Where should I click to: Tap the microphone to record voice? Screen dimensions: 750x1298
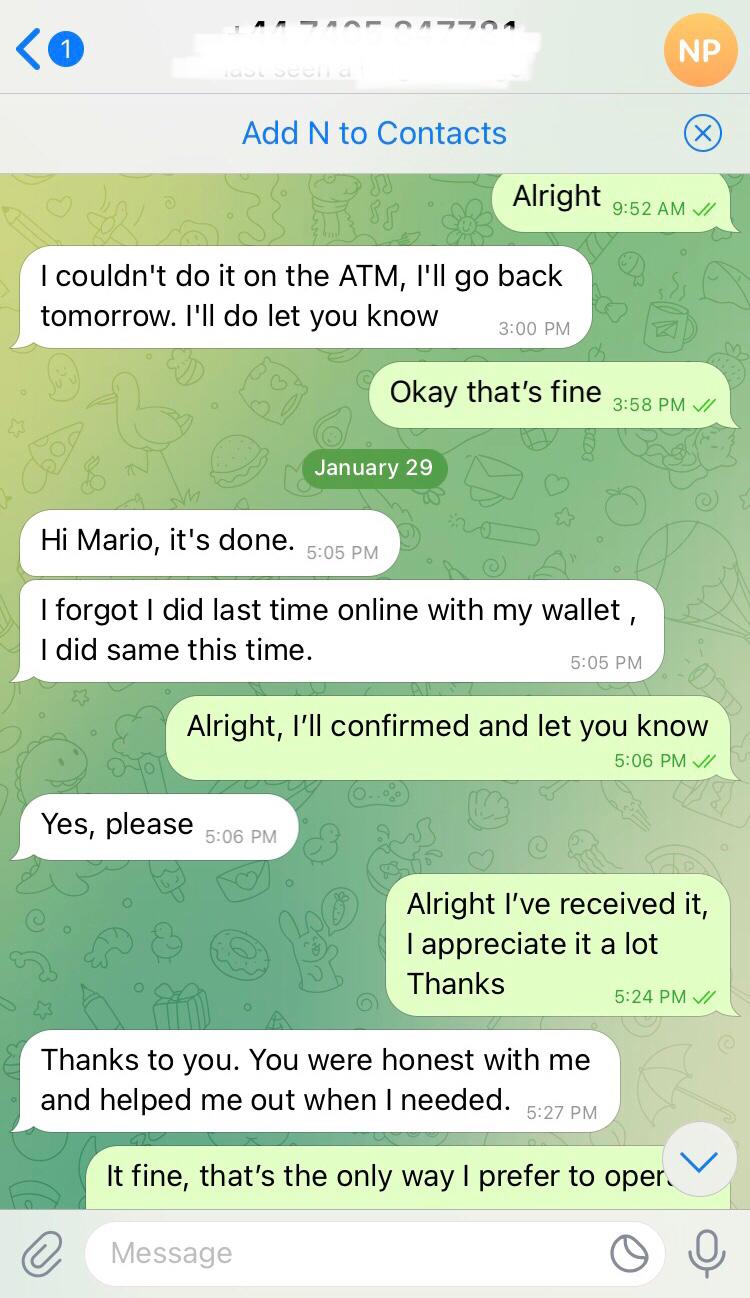pos(706,1253)
